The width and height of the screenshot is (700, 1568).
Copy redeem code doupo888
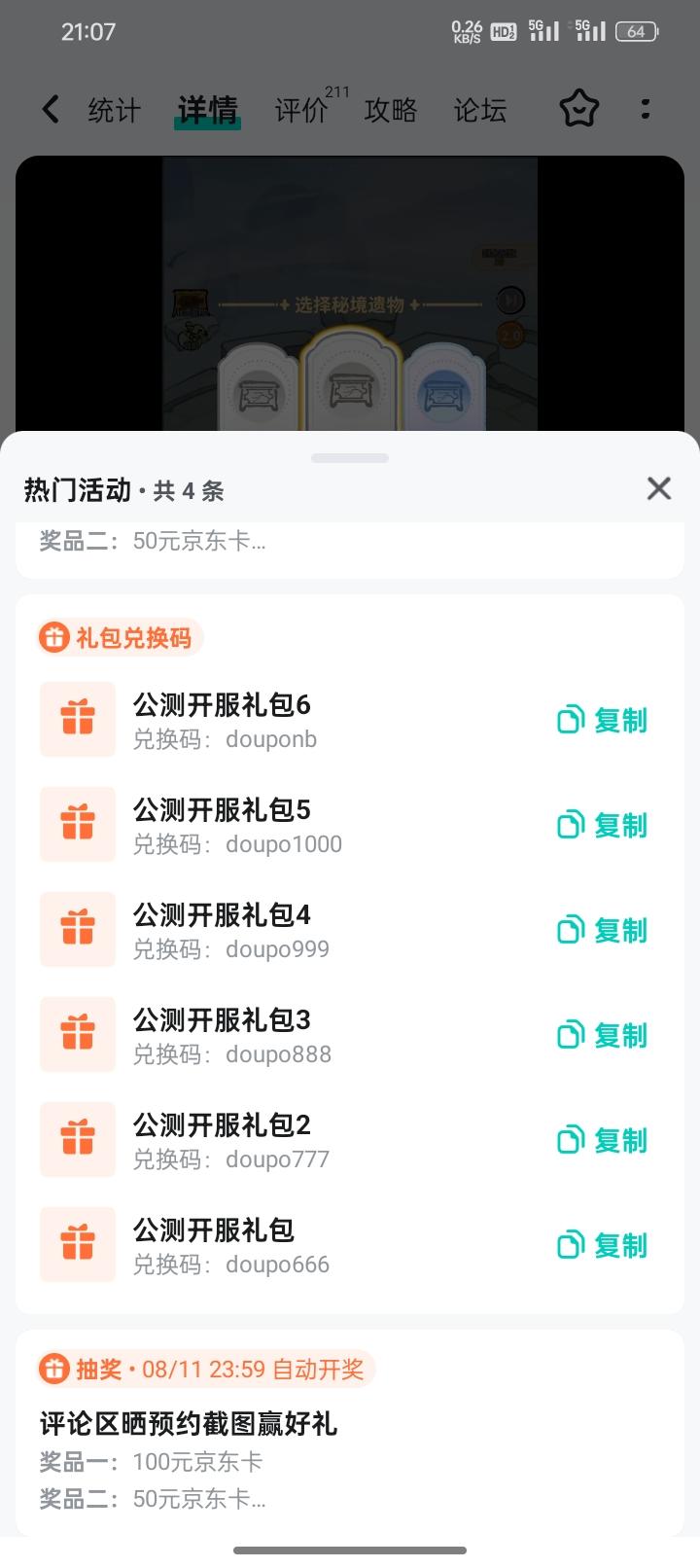(602, 1035)
